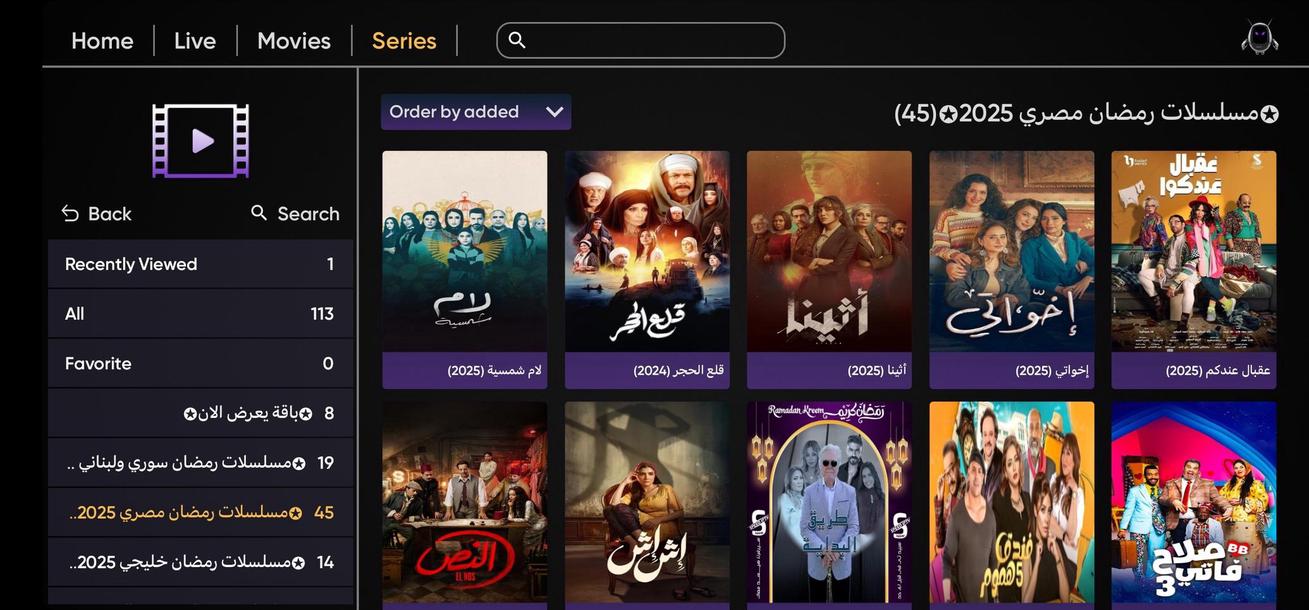Image resolution: width=1309 pixels, height=610 pixels.
Task: Open the النص El Nos poster
Action: pos(464,502)
